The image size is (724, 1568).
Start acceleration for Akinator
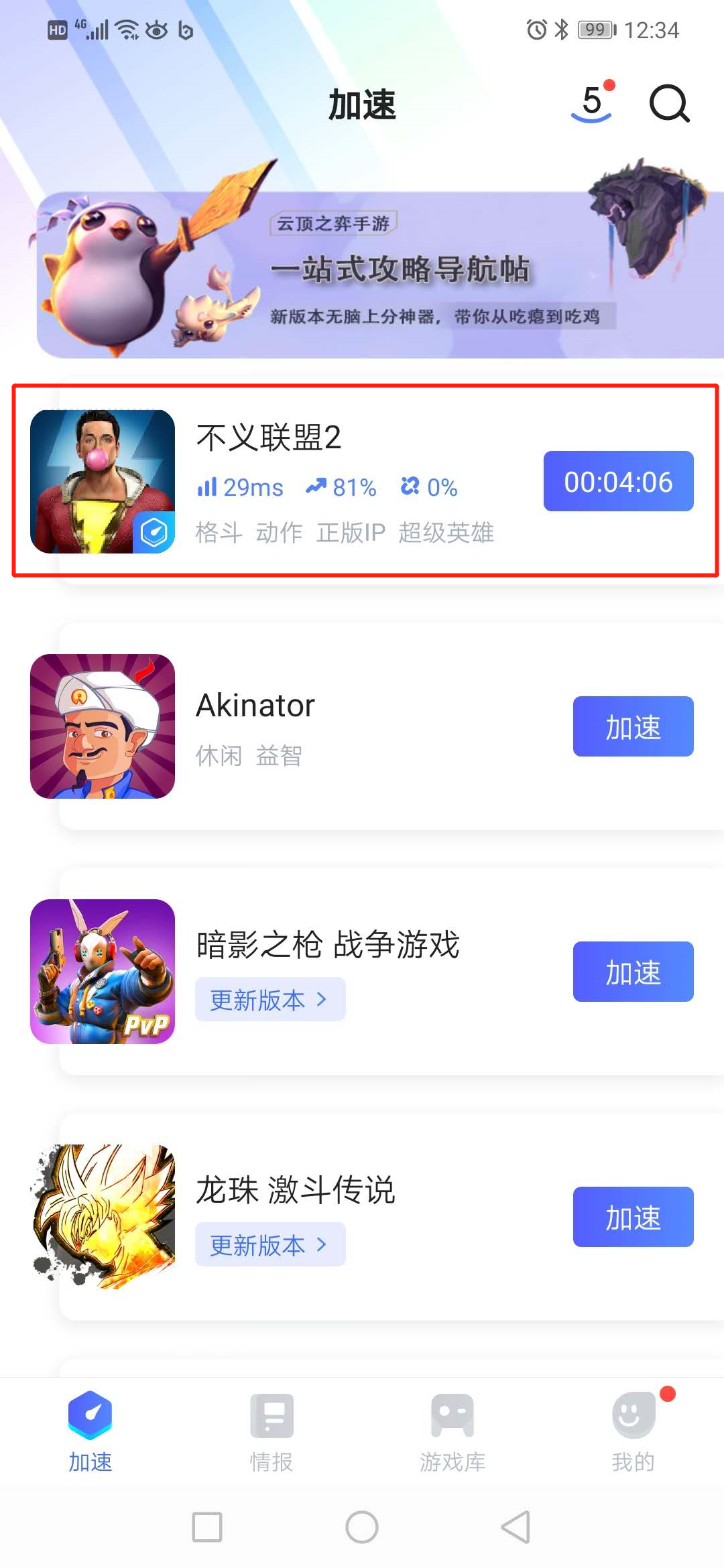coord(633,726)
